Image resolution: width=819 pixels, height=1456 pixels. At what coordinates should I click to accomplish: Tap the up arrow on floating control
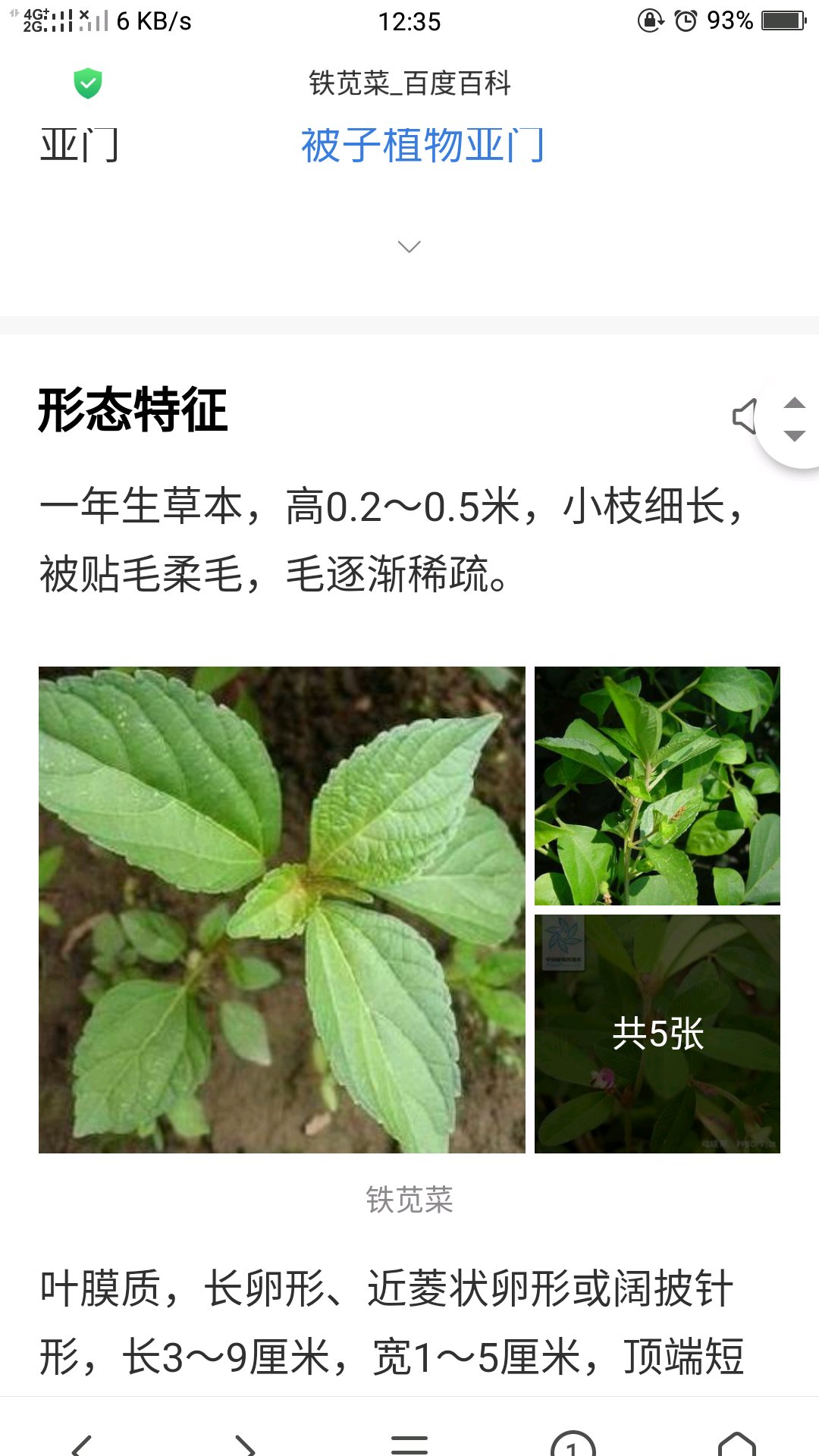click(794, 403)
